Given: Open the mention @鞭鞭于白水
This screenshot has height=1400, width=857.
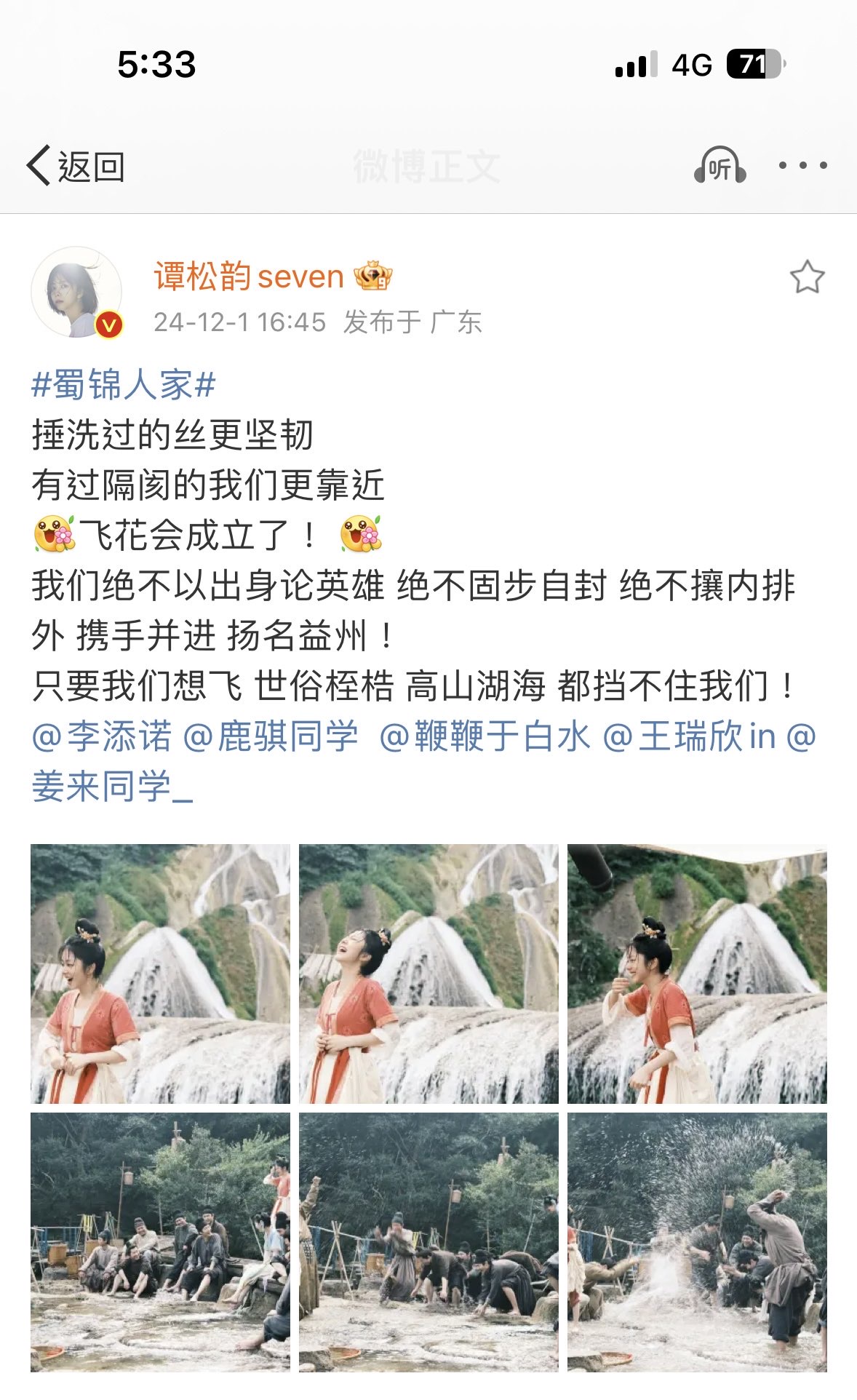Looking at the screenshot, I should point(485,736).
